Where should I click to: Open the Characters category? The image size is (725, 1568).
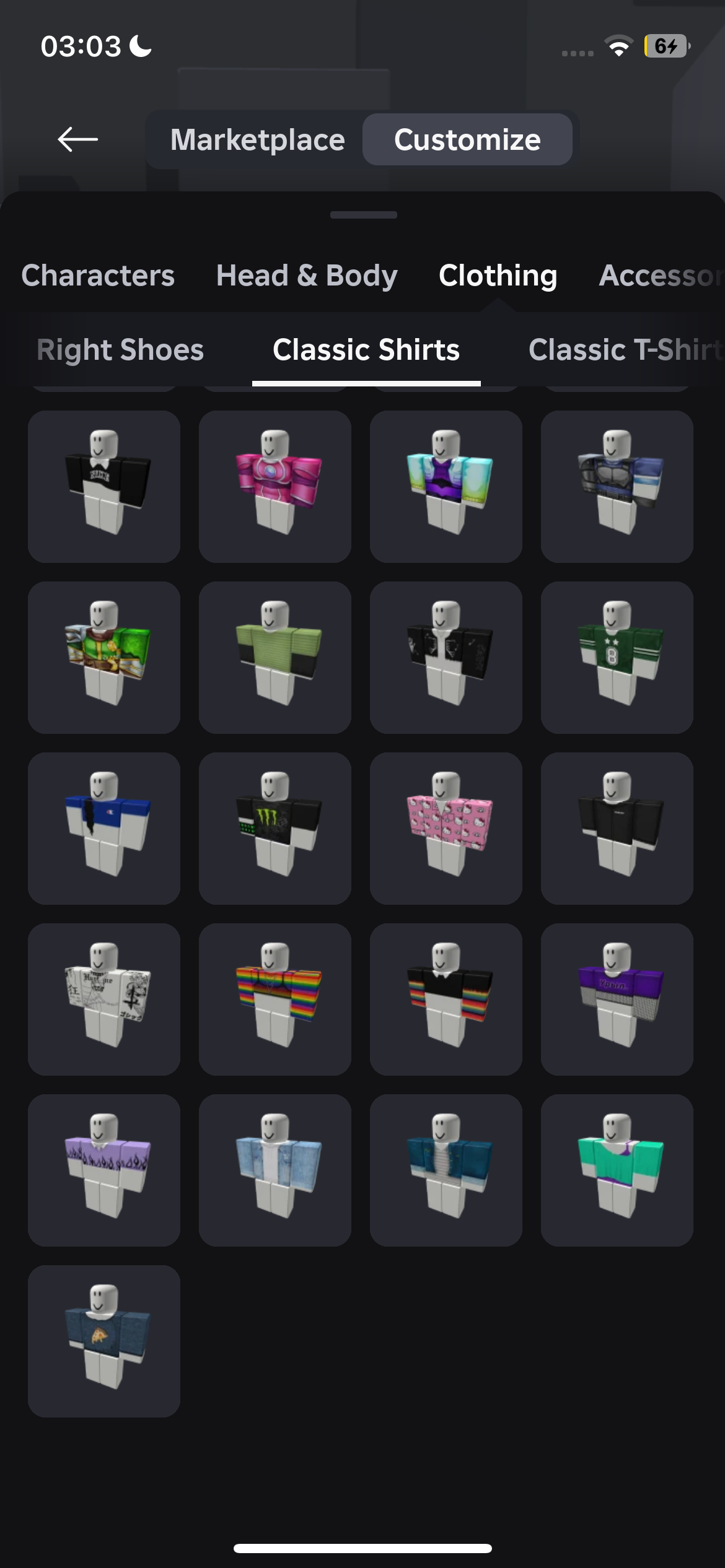click(98, 276)
